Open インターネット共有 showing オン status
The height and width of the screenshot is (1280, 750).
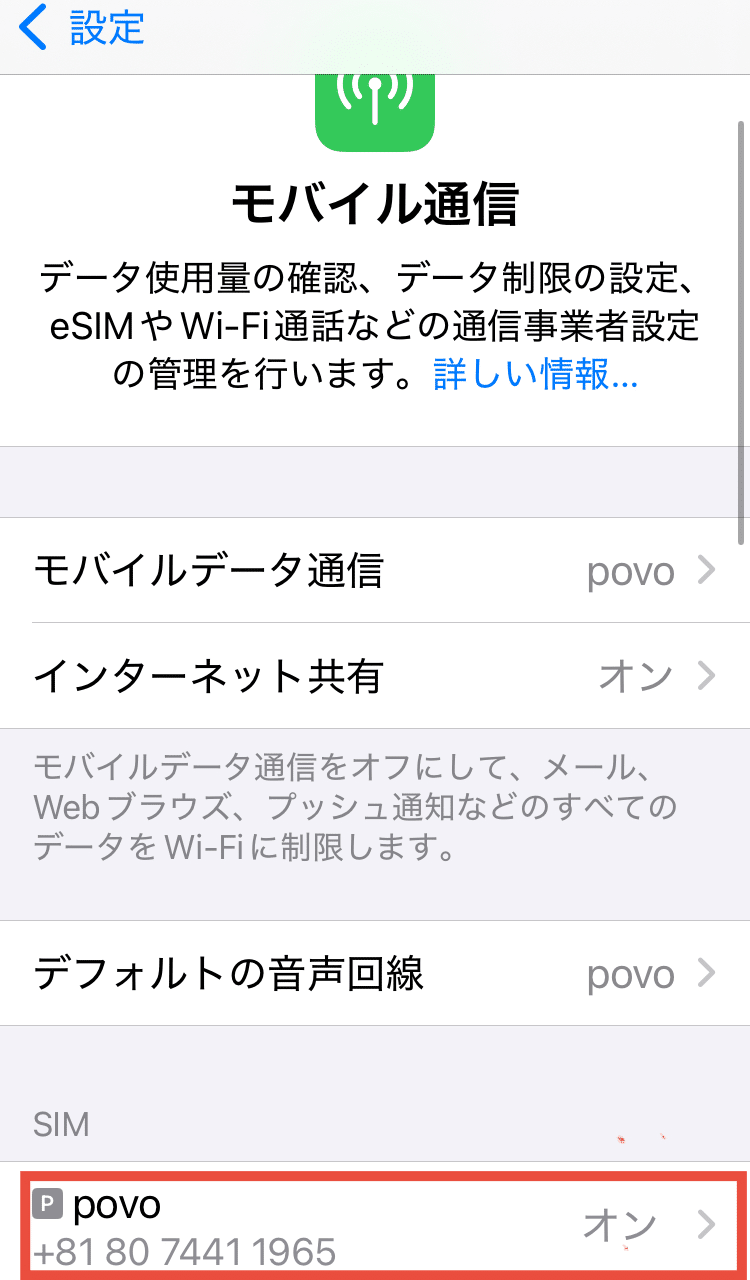375,676
